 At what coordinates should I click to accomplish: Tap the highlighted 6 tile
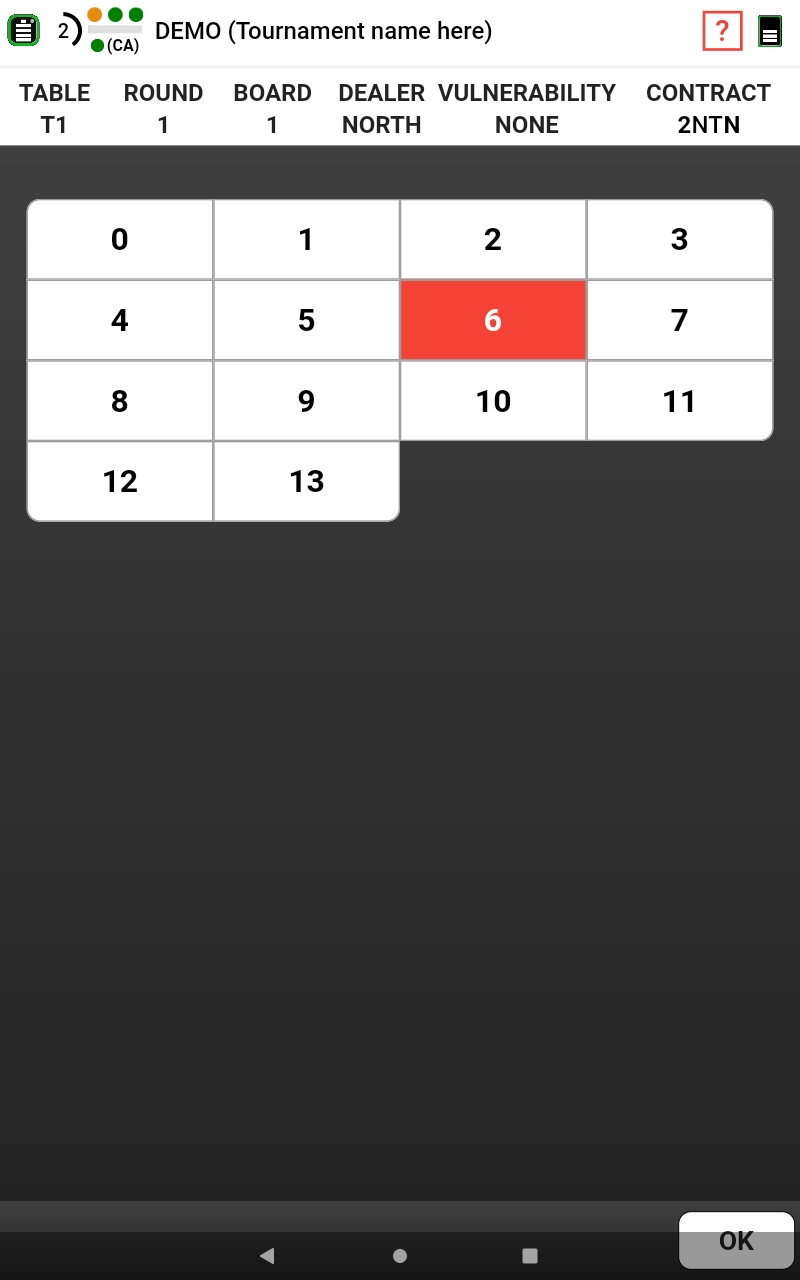[x=493, y=320]
